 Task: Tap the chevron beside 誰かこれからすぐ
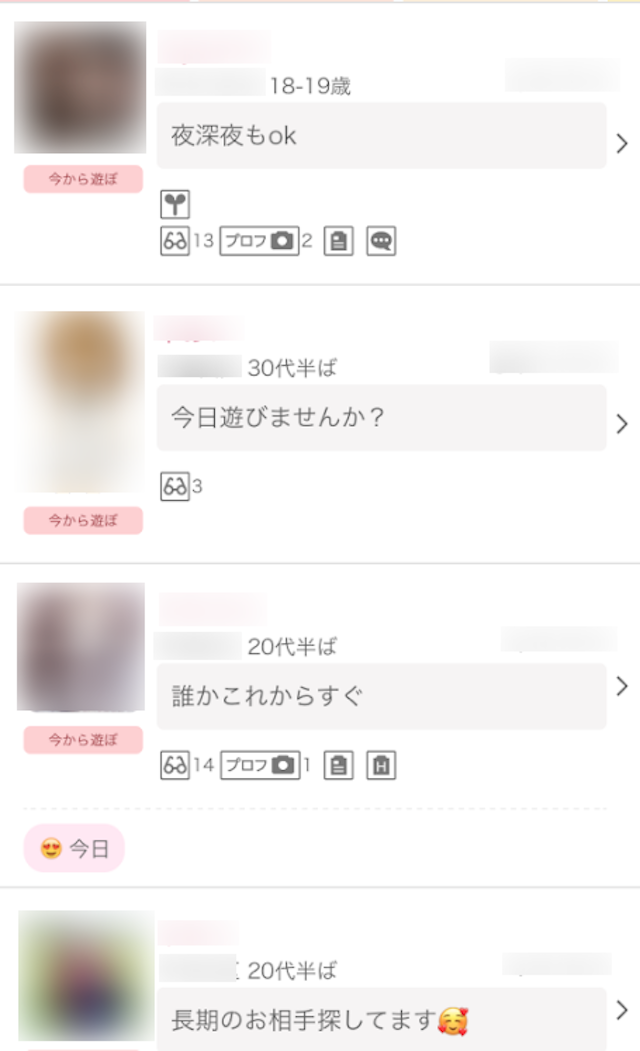point(622,686)
